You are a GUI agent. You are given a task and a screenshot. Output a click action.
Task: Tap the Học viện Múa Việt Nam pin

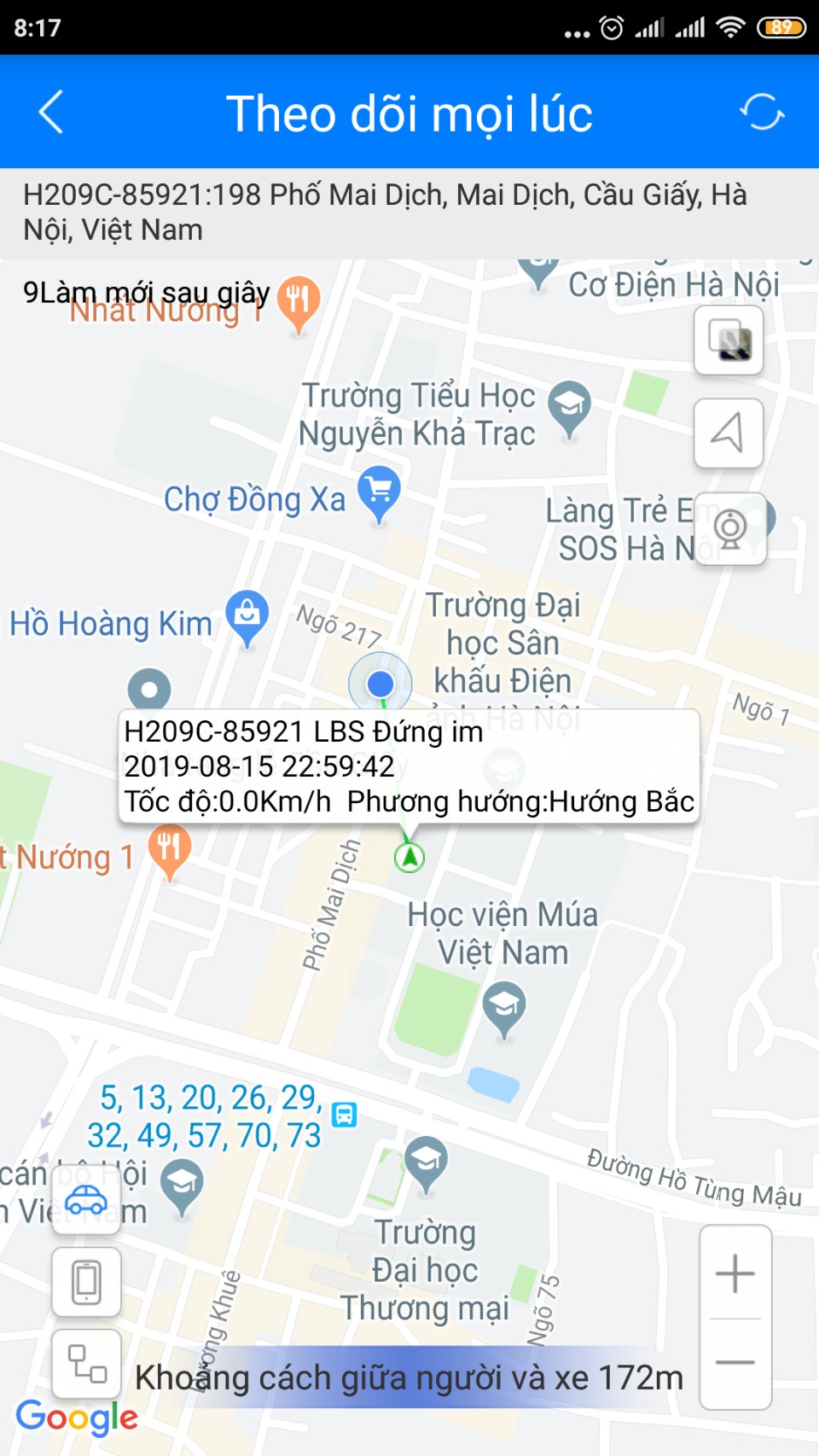[x=503, y=1007]
